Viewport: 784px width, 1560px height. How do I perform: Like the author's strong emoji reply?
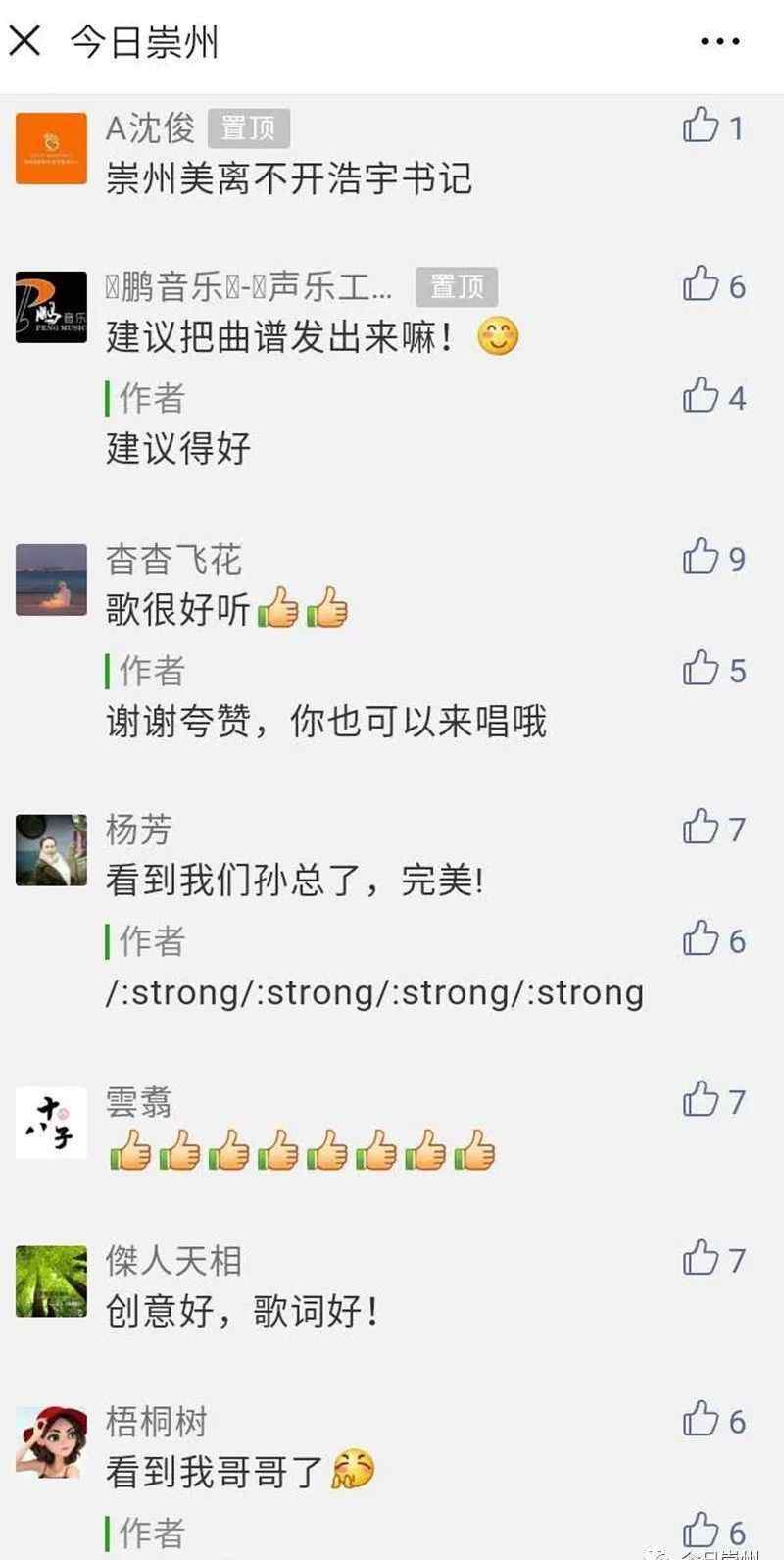pyautogui.click(x=701, y=939)
